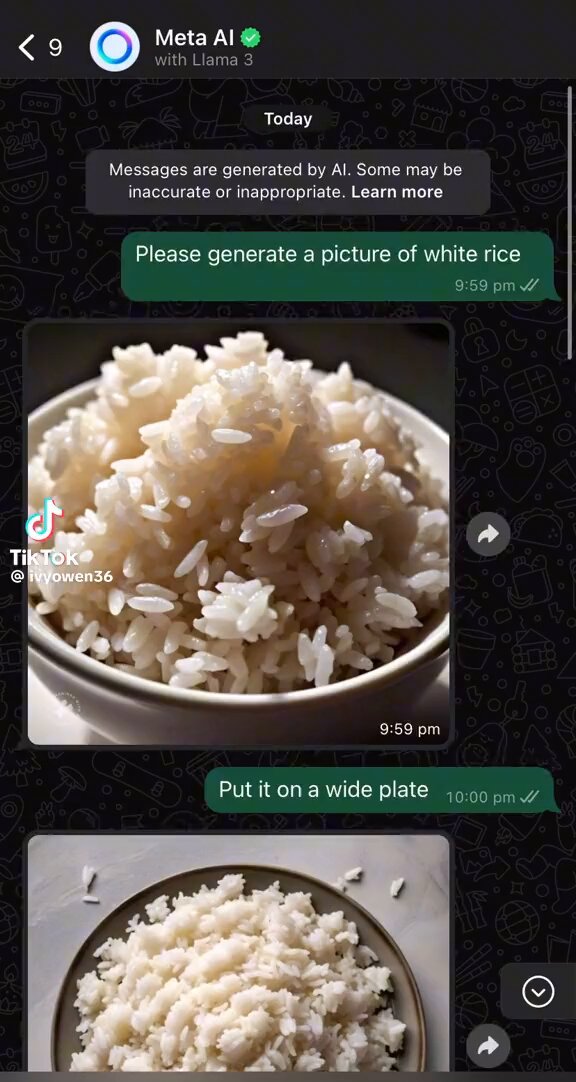Jump to the latest messages with down chevron
The height and width of the screenshot is (1082, 576).
[x=538, y=992]
